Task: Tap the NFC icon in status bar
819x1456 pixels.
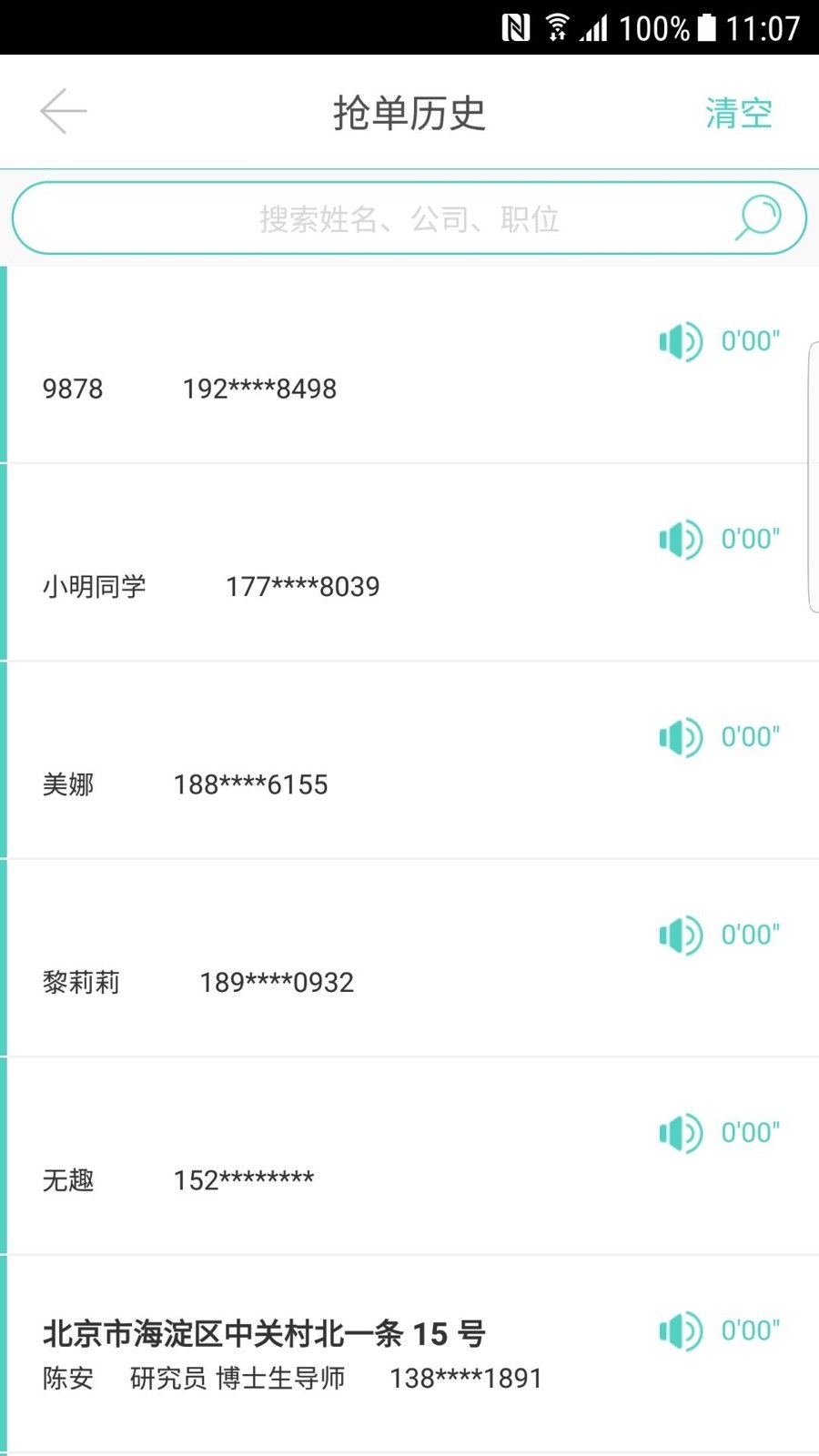Action: tap(517, 27)
